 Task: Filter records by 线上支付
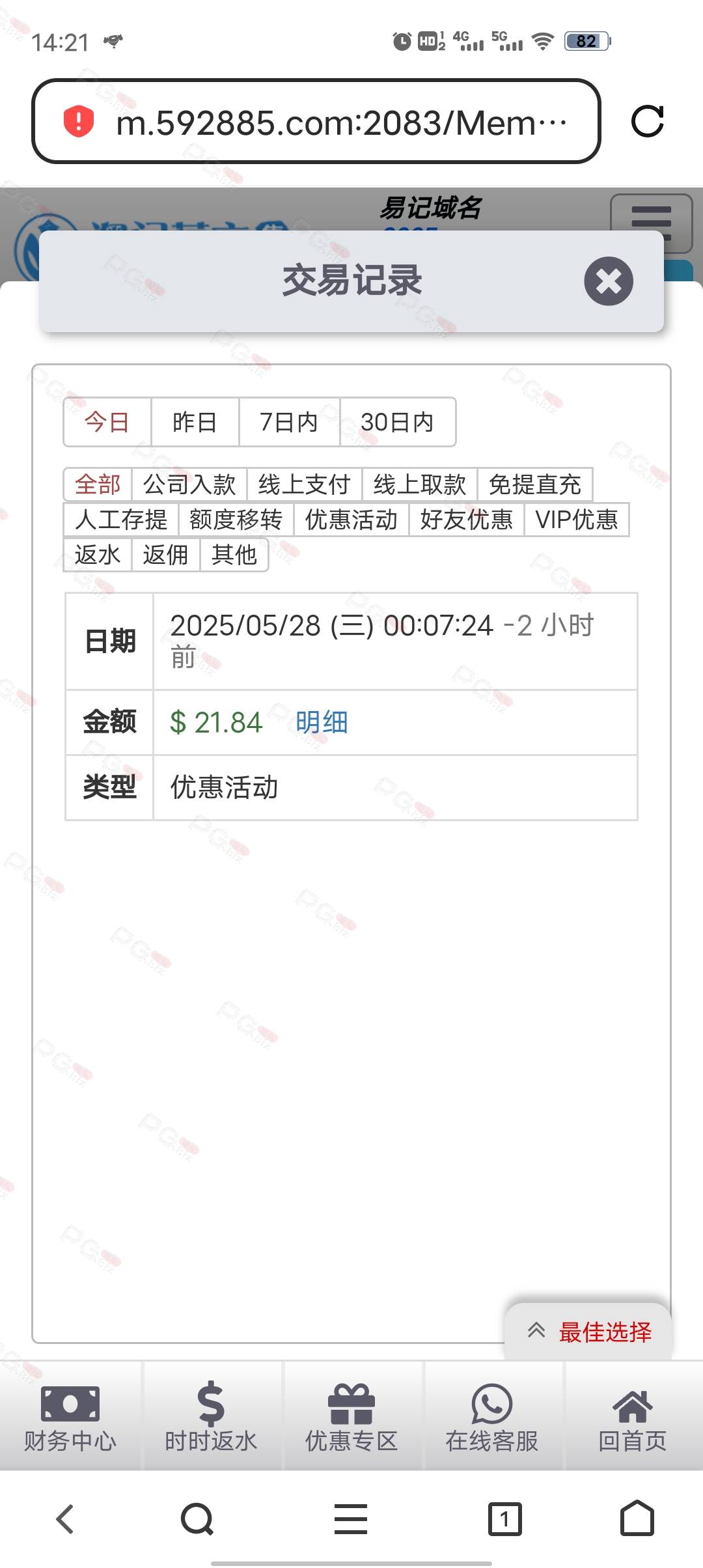pyautogui.click(x=305, y=484)
